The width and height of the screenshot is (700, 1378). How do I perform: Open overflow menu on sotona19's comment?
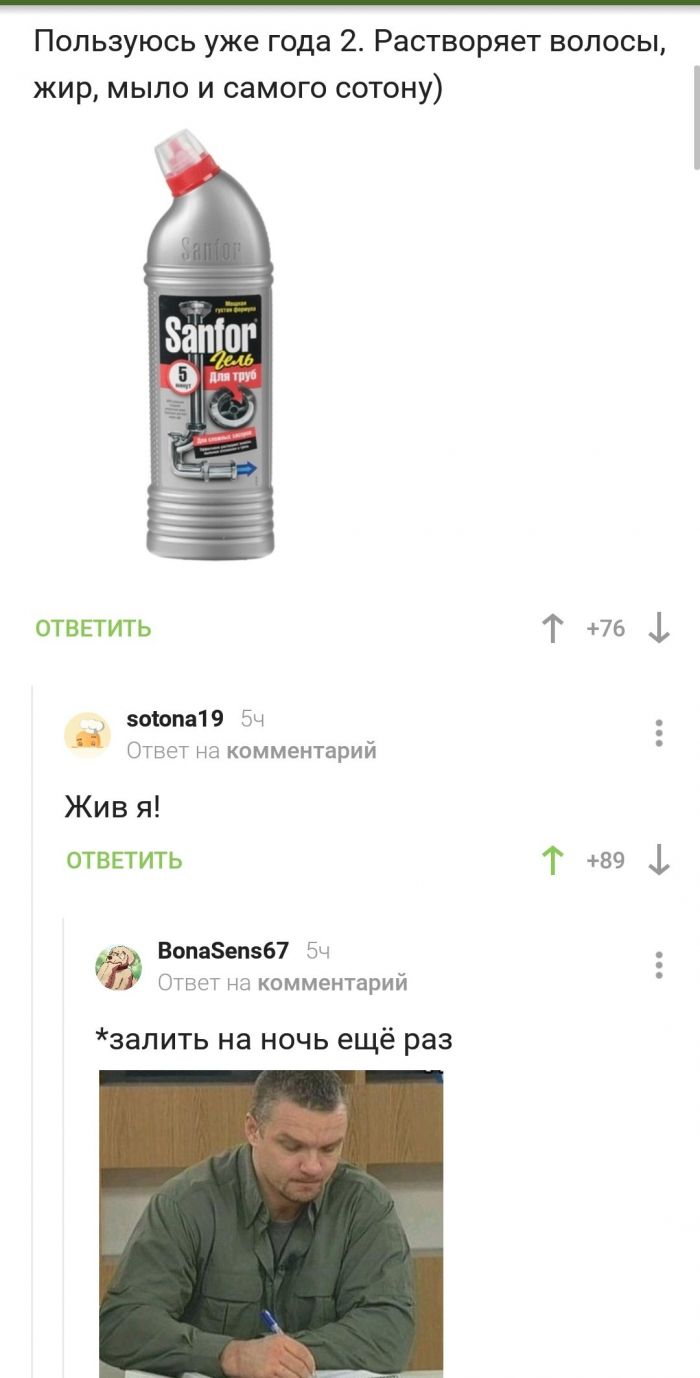(x=658, y=733)
